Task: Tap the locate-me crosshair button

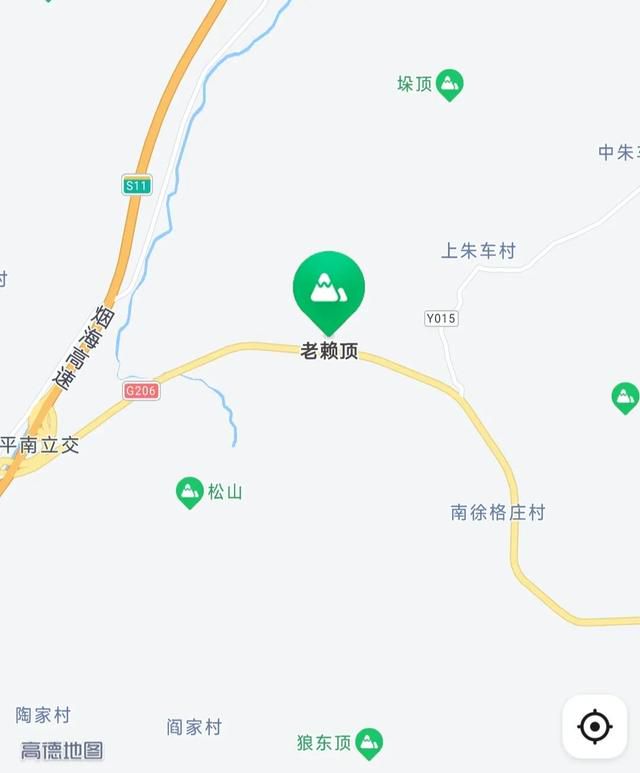Action: click(595, 726)
